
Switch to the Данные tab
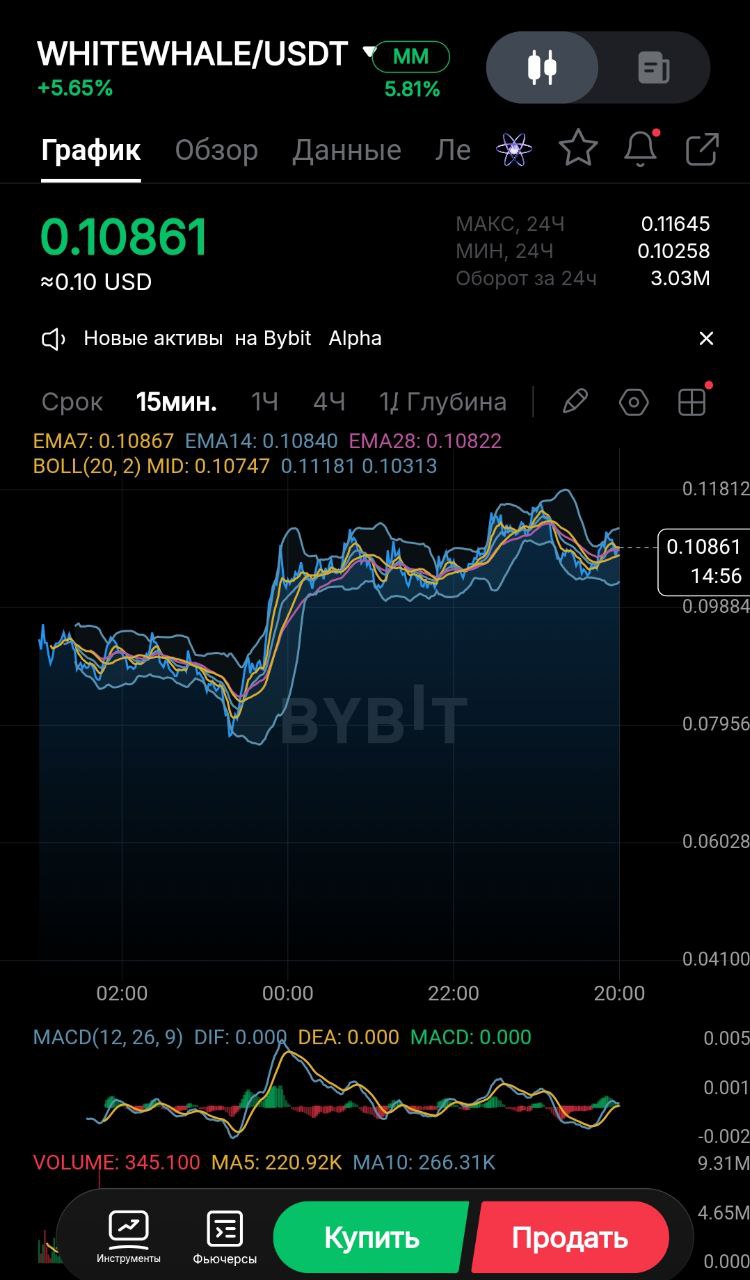click(346, 150)
